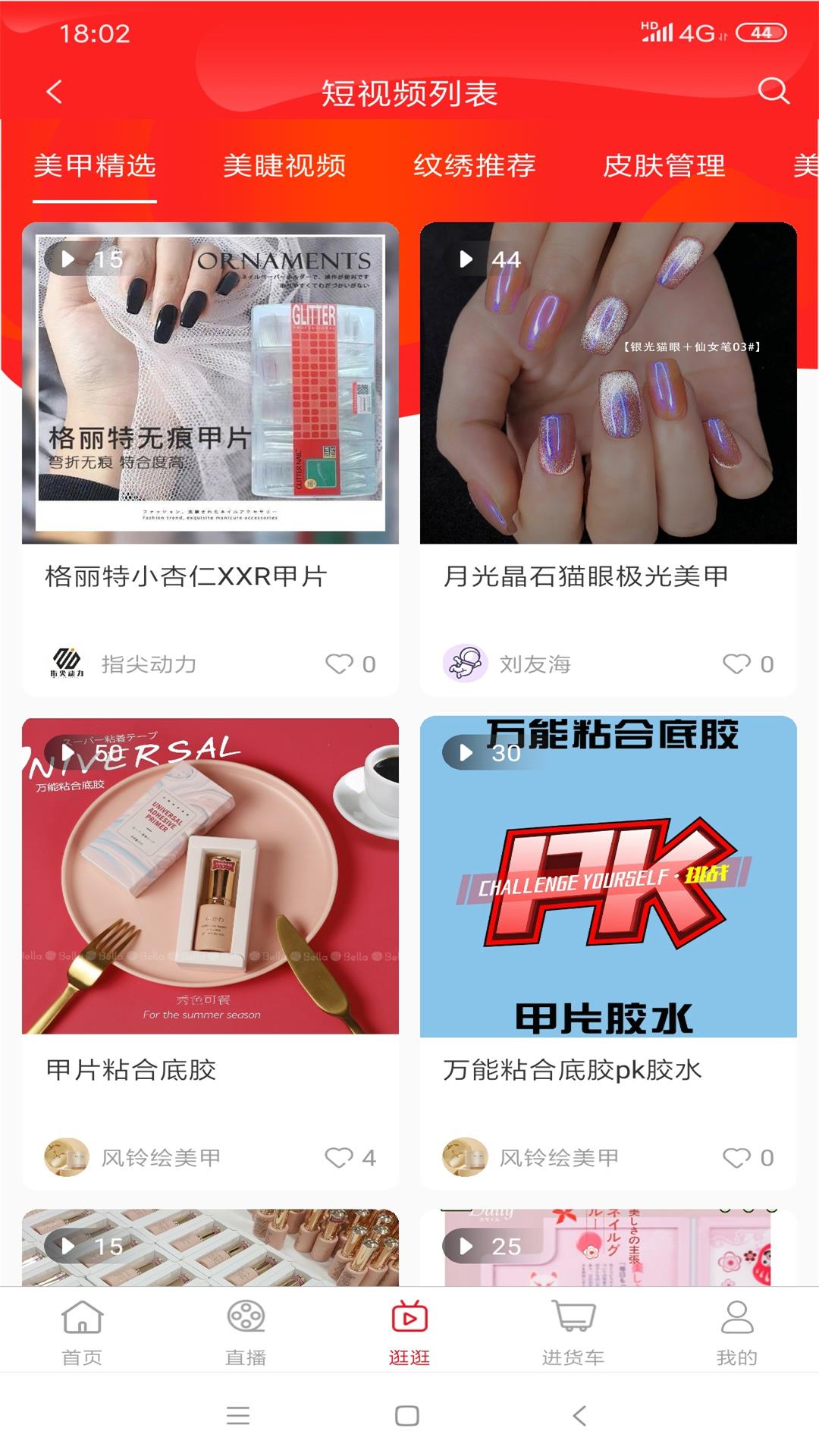
Task: Like the 月光晶石猫眼极光美甲 video
Action: pyautogui.click(x=736, y=664)
